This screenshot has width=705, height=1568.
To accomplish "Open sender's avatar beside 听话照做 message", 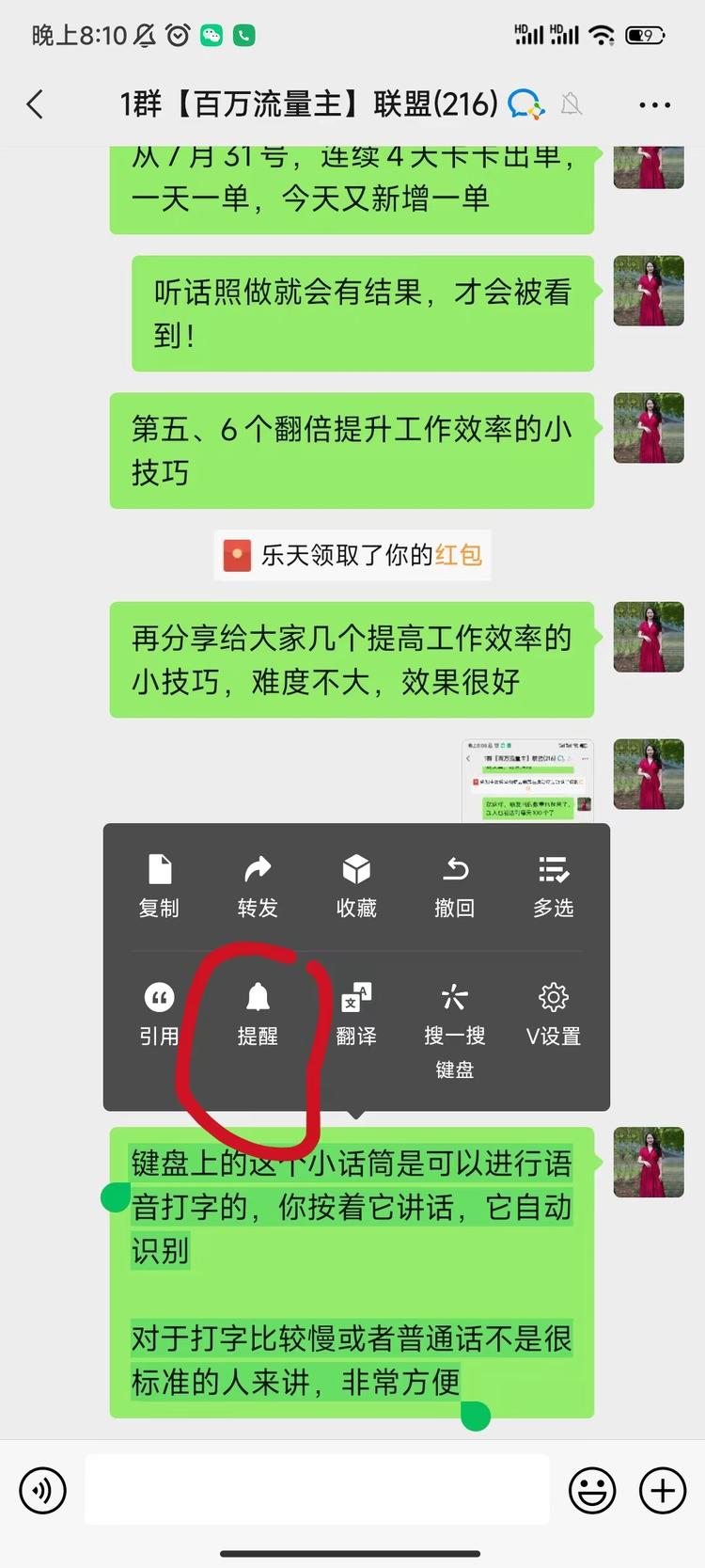I will (x=649, y=291).
